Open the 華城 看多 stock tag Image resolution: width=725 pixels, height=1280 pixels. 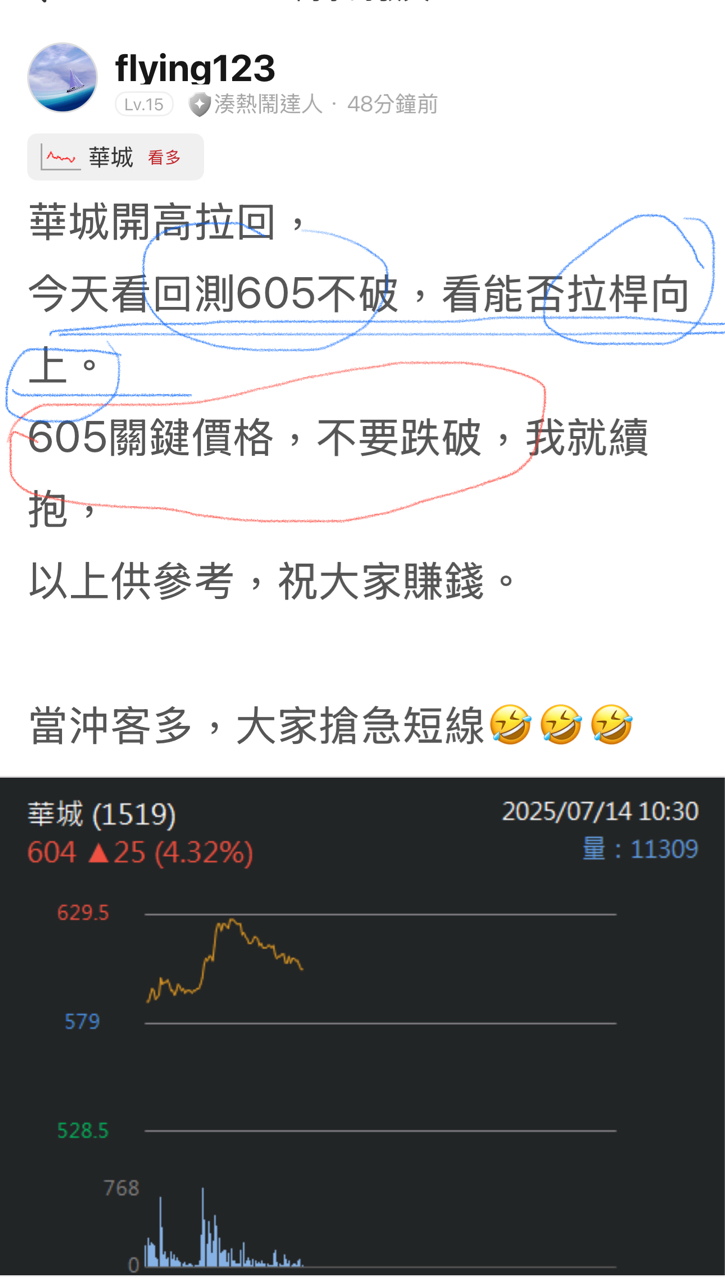tap(116, 157)
